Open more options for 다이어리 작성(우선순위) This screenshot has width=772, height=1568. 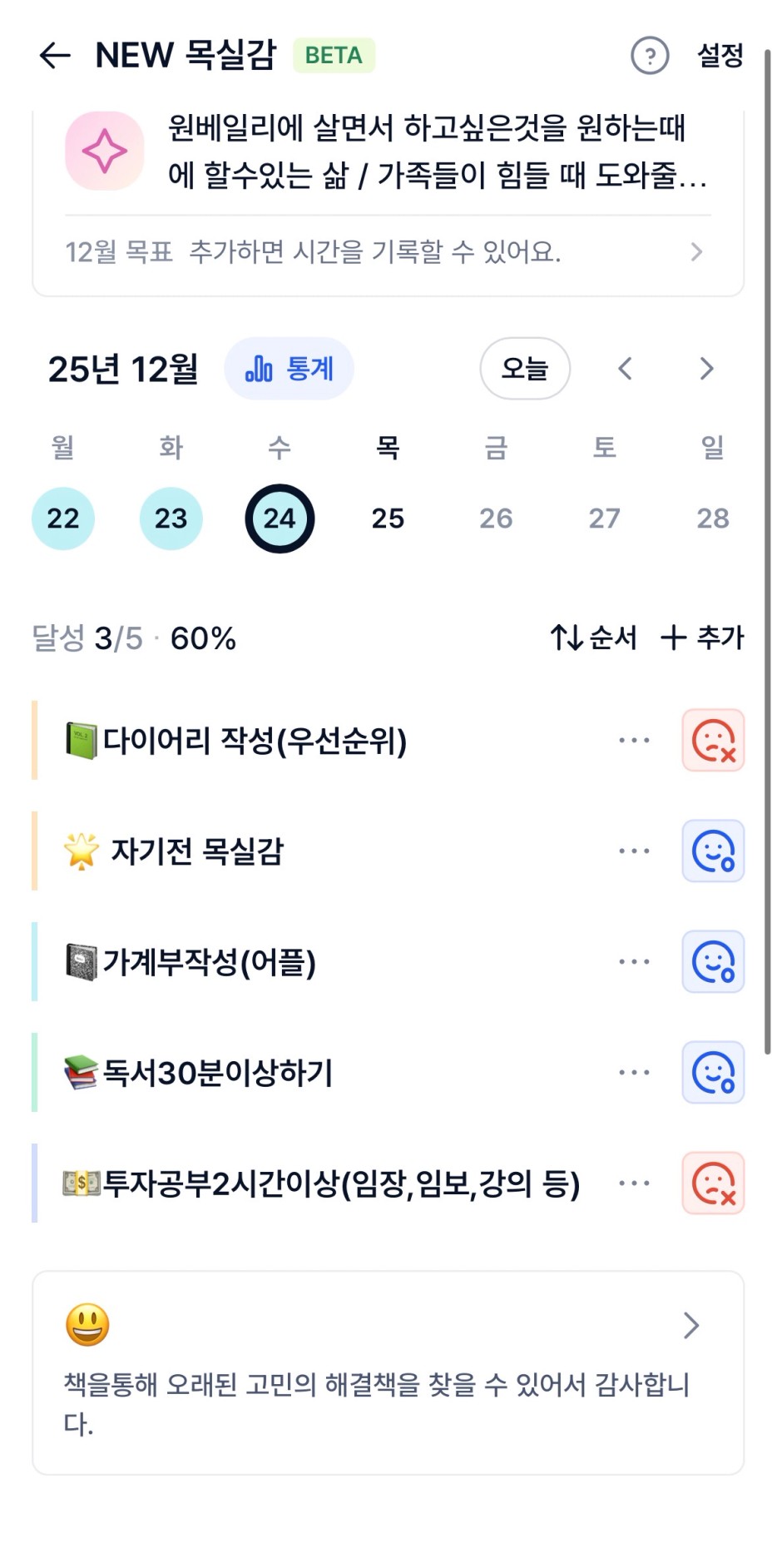click(634, 740)
